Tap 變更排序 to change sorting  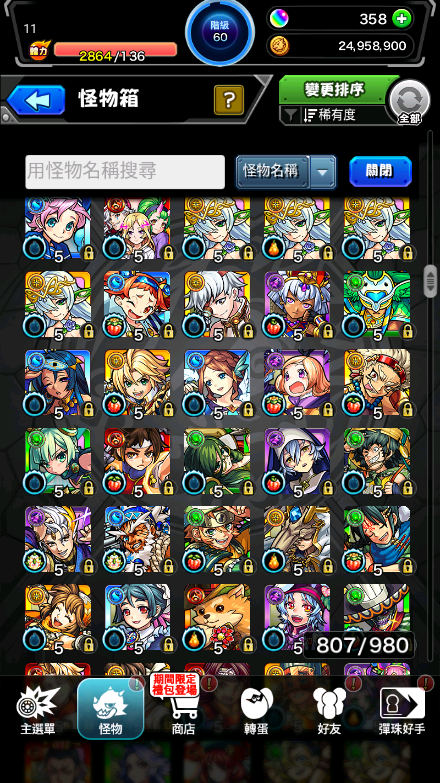click(334, 90)
